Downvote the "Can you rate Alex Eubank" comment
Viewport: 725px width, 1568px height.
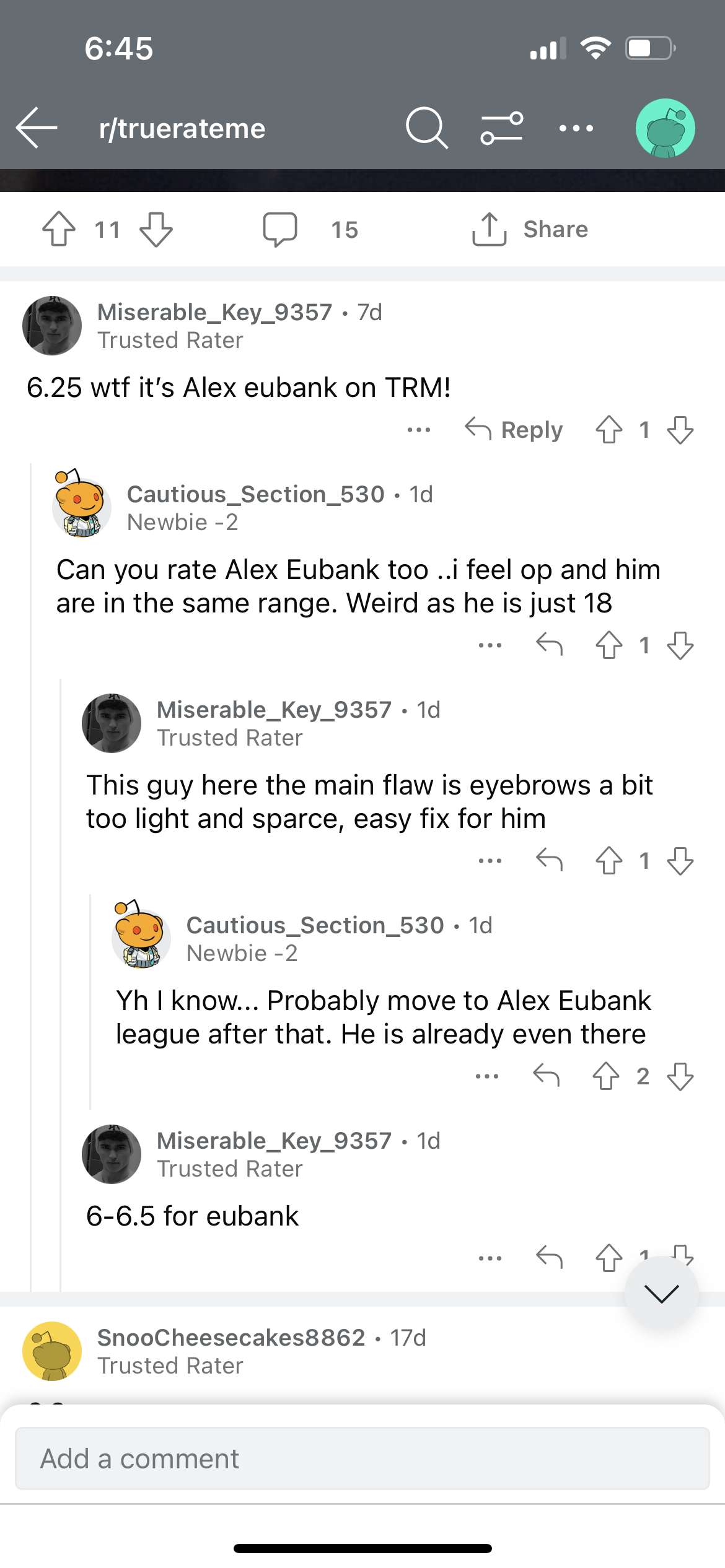(680, 645)
